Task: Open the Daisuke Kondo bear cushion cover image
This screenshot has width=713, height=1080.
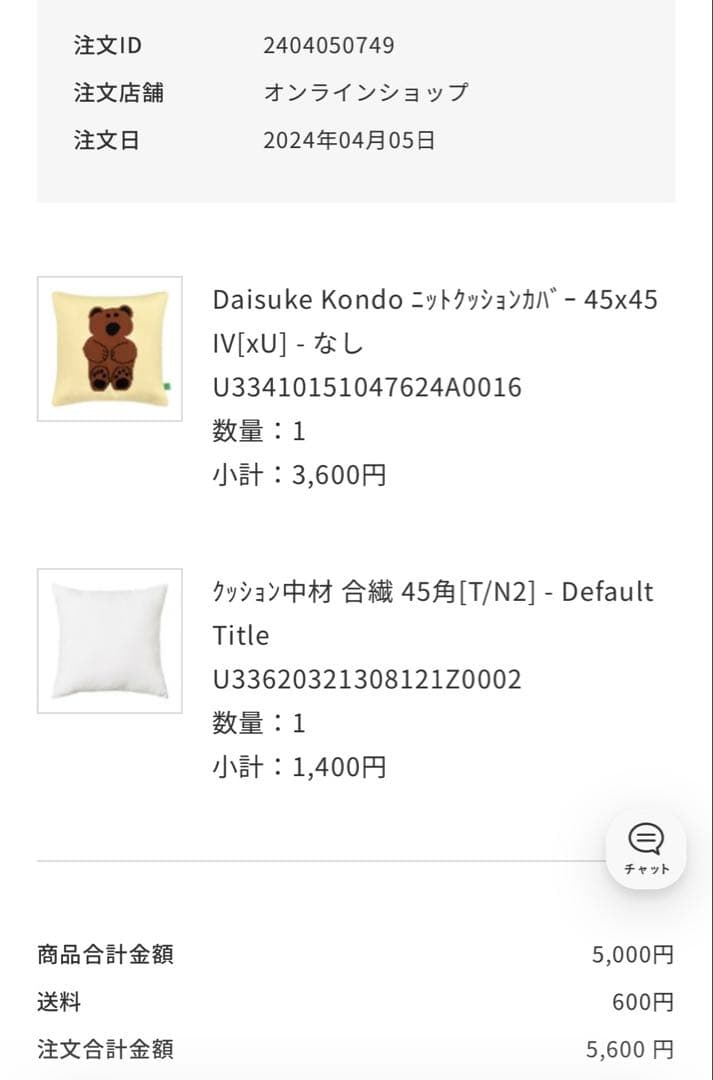Action: [x=110, y=348]
